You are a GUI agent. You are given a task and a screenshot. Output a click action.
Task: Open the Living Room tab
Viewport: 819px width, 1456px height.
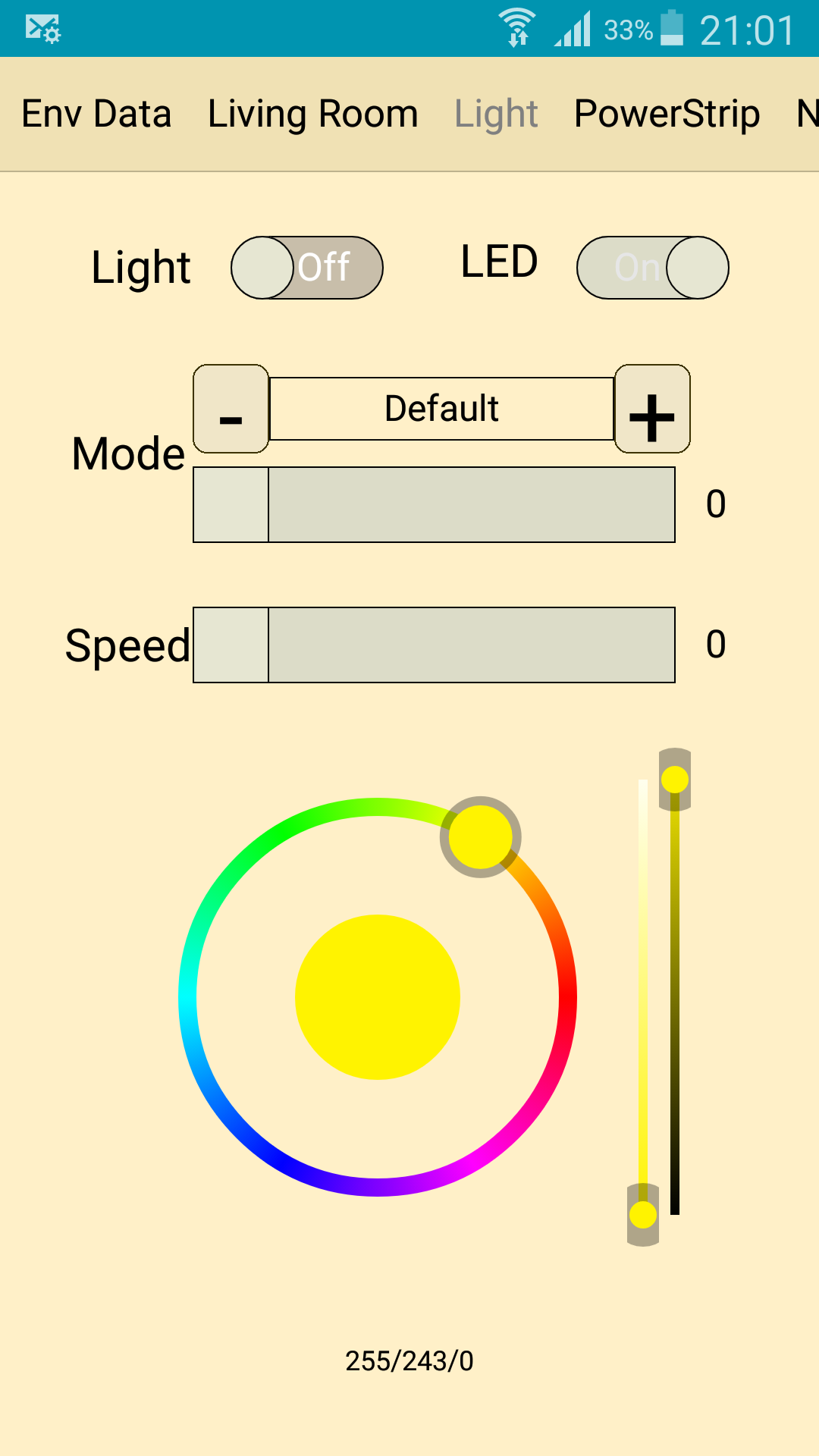[x=312, y=115]
